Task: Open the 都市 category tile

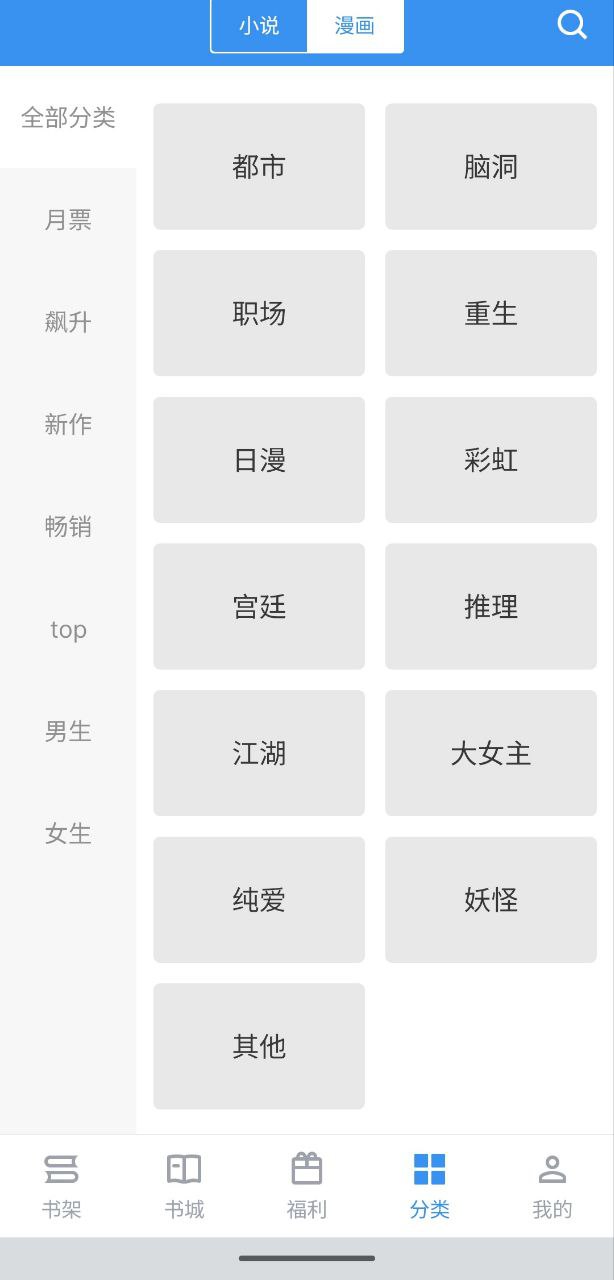Action: click(259, 167)
